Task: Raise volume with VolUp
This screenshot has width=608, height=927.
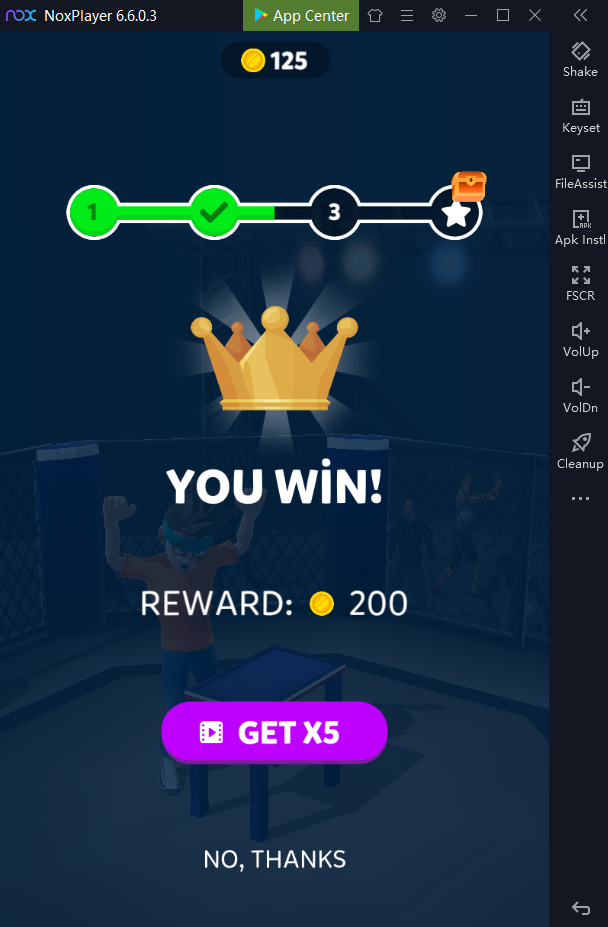Action: (x=580, y=339)
